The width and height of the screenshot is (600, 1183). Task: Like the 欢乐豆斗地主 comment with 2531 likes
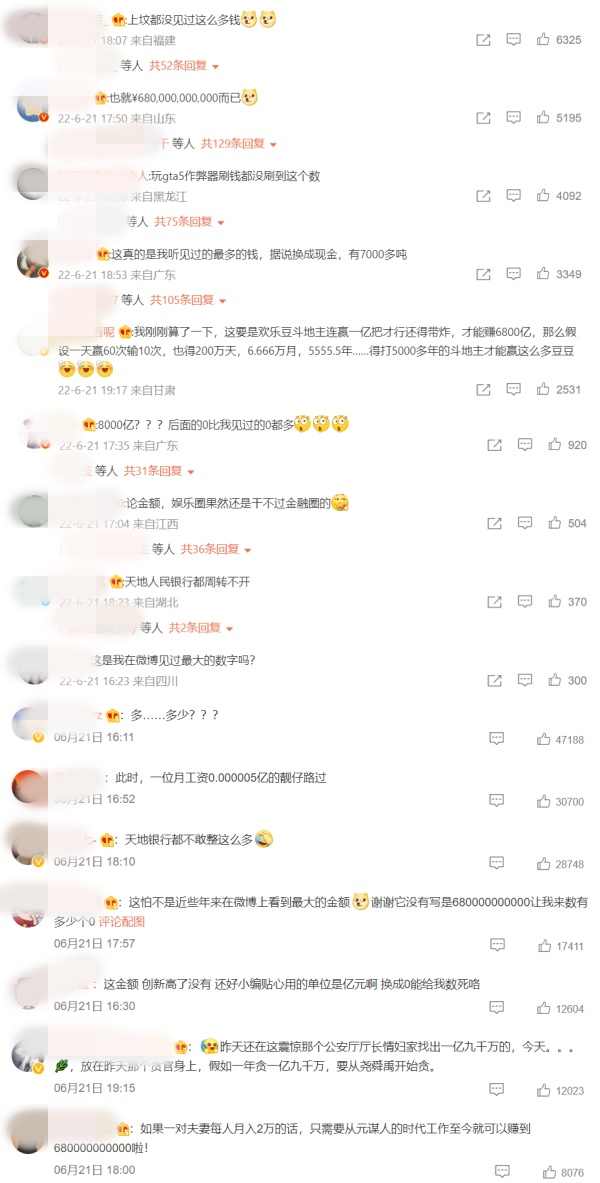point(544,390)
